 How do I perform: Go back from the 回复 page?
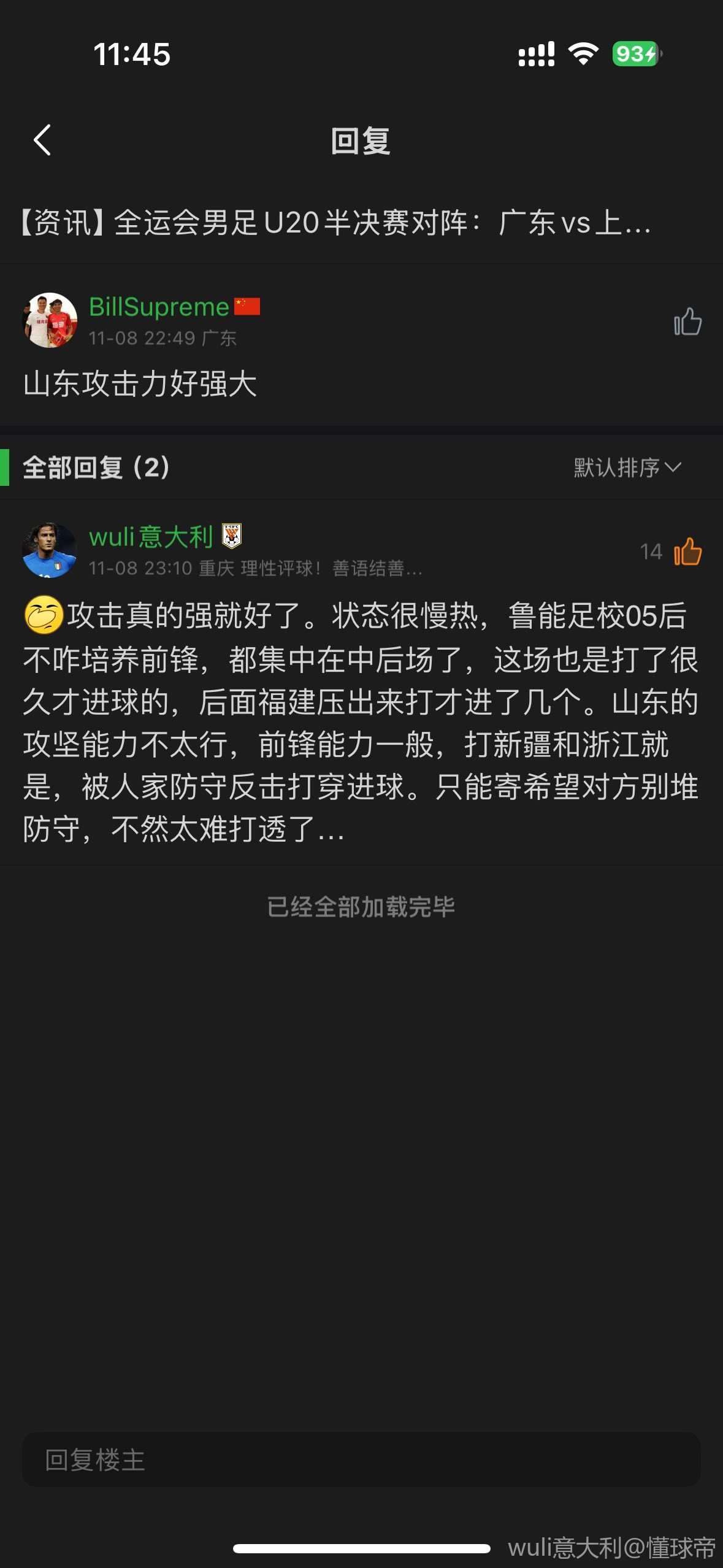42,140
